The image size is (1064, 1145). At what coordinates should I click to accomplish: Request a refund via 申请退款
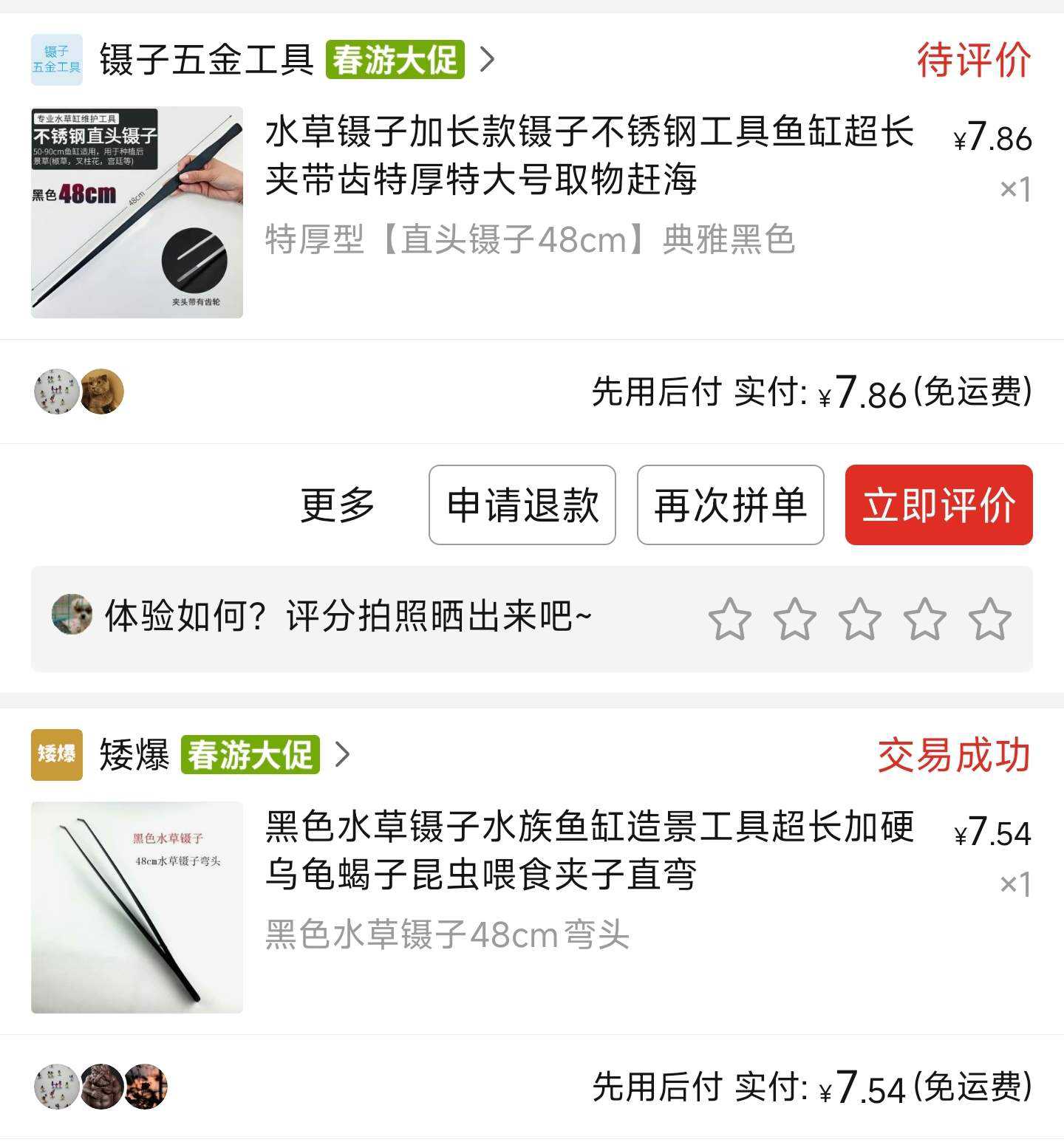pos(522,505)
